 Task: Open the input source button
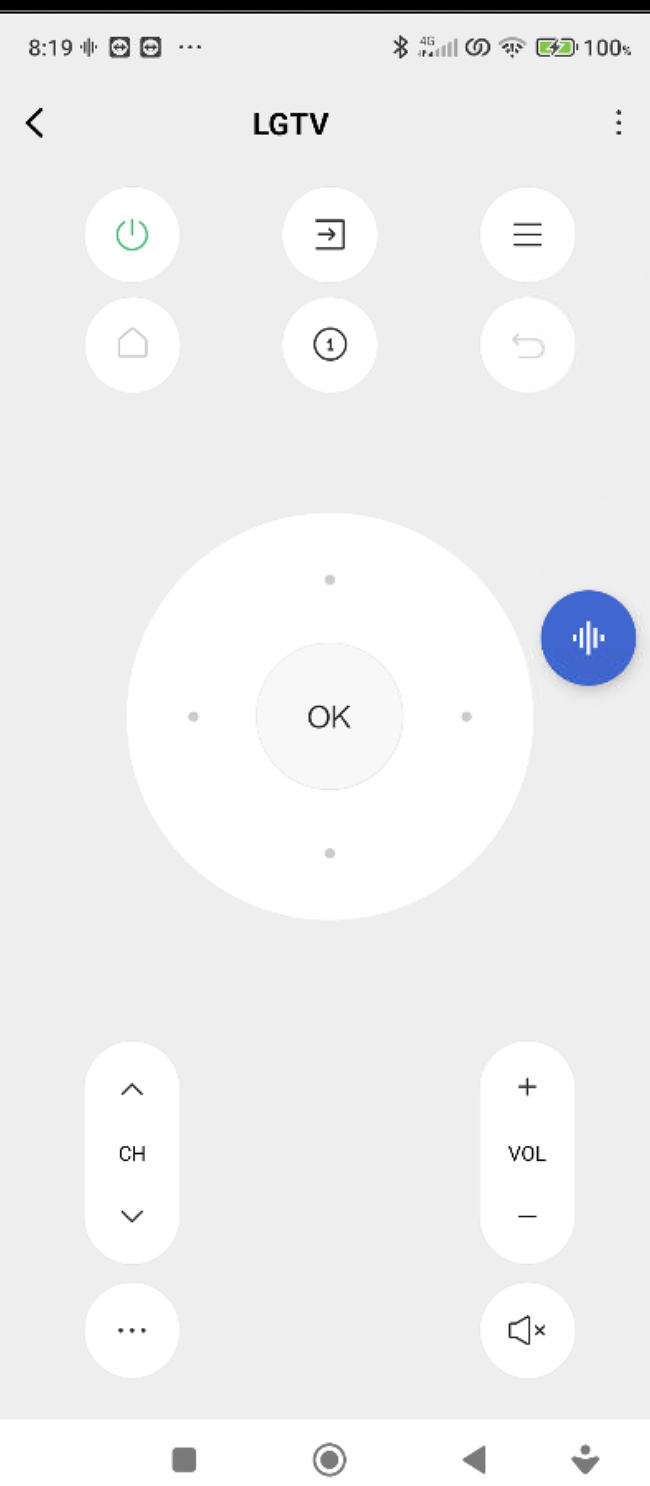330,235
